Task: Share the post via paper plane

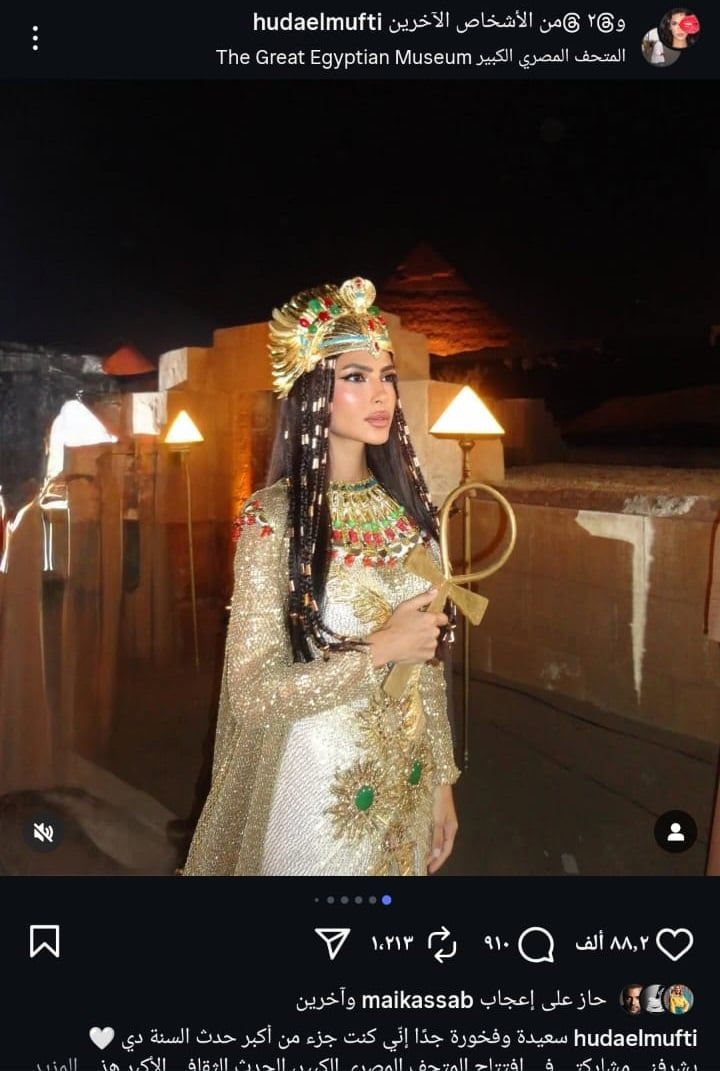Action: (332, 942)
